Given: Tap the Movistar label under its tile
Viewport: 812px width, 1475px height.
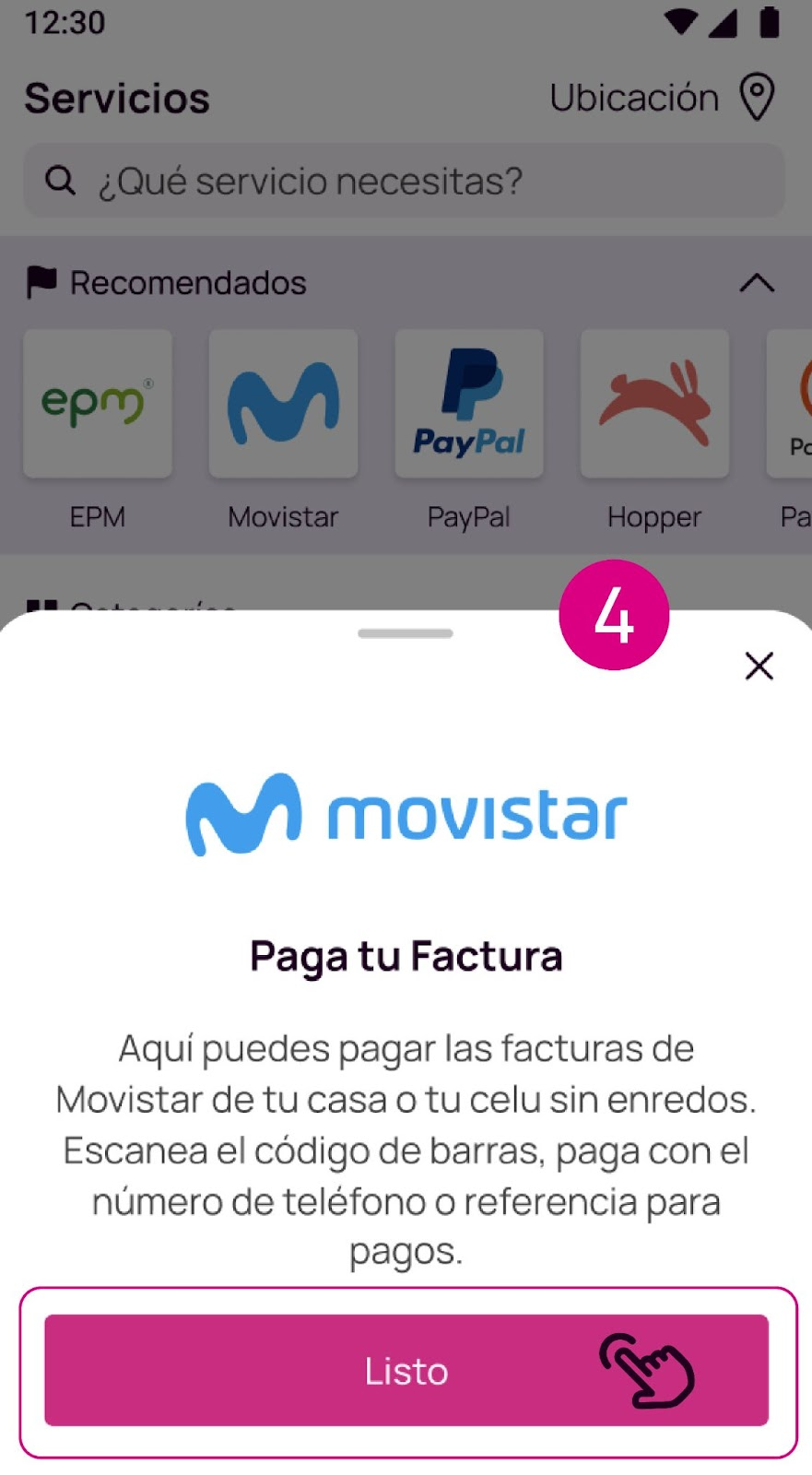Looking at the screenshot, I should (x=283, y=516).
